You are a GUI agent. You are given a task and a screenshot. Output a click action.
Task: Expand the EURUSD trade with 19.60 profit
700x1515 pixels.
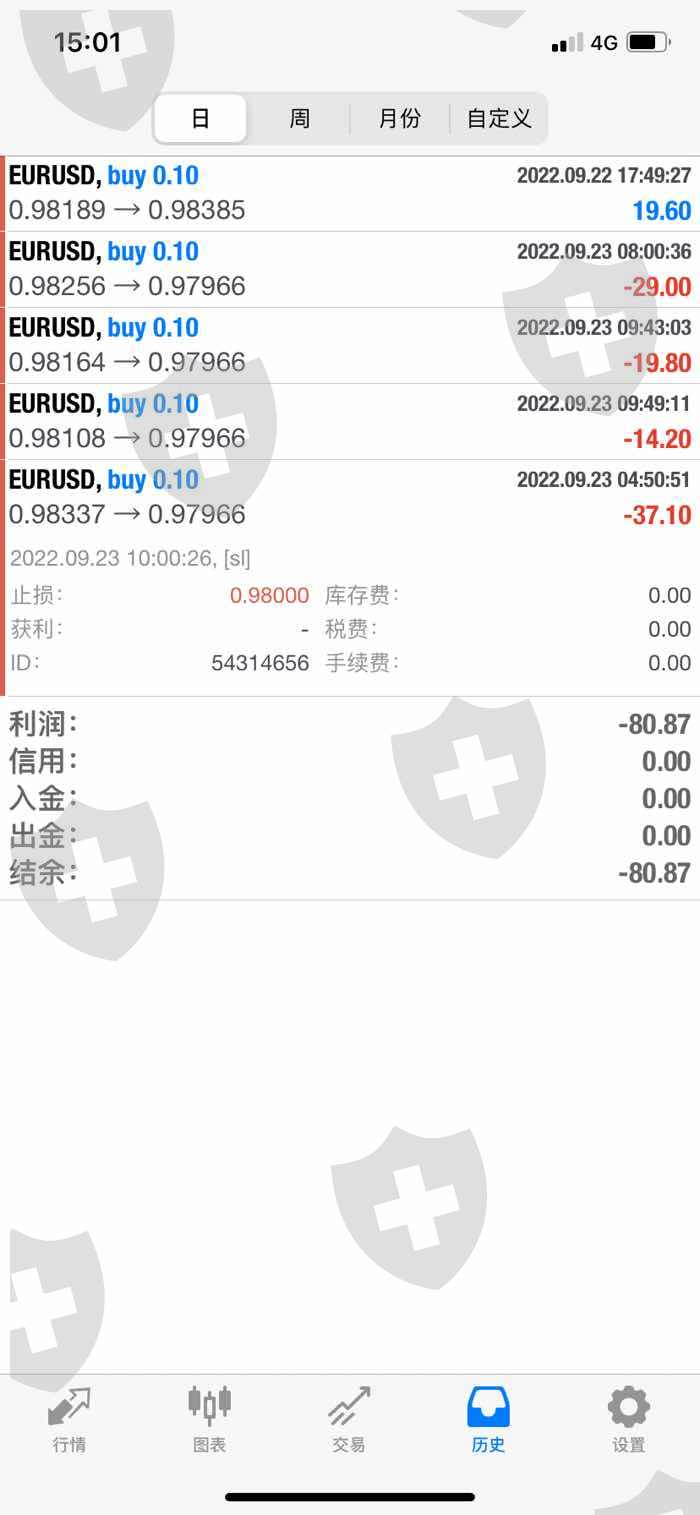350,194
